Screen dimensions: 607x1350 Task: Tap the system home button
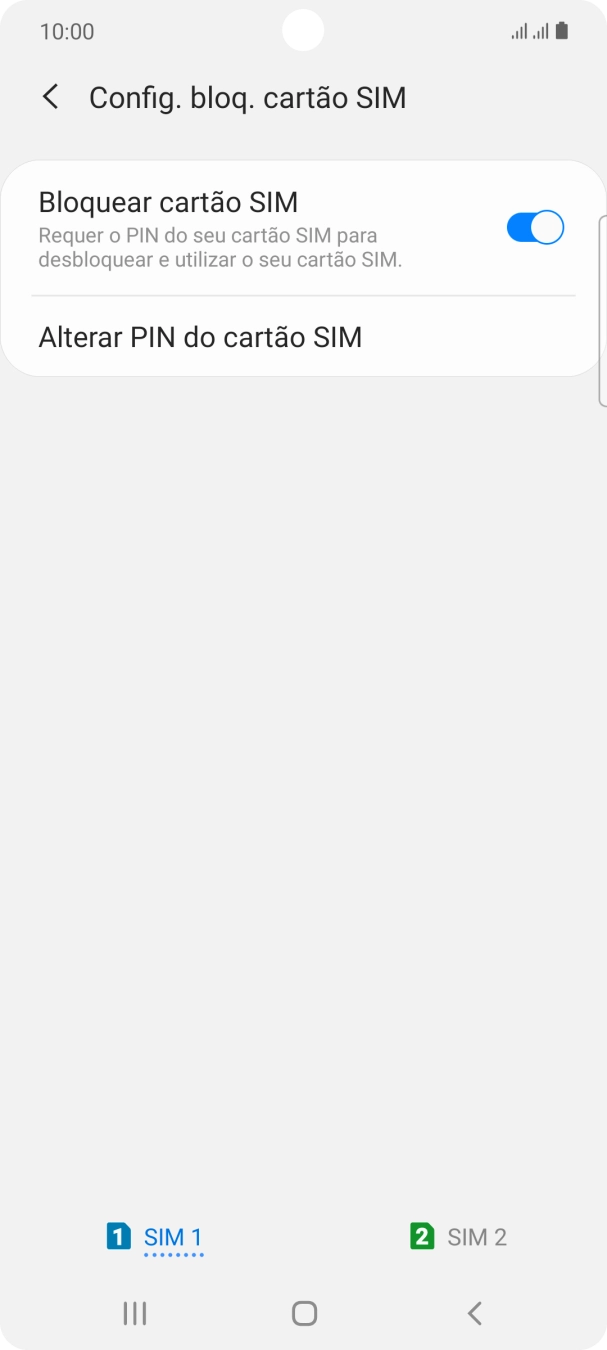tap(304, 1313)
